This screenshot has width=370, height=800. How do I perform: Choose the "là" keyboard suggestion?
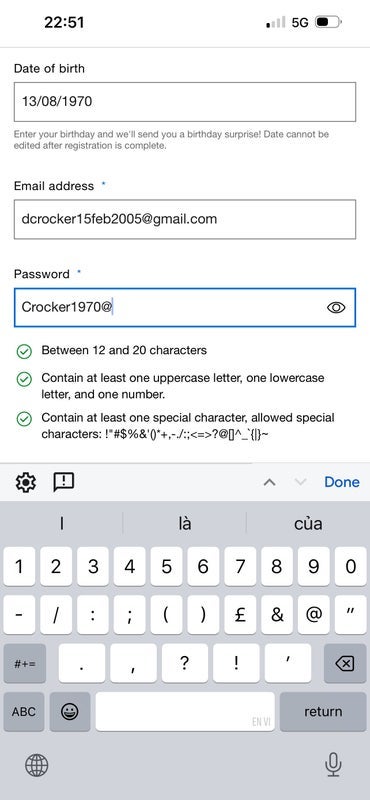pyautogui.click(x=185, y=523)
